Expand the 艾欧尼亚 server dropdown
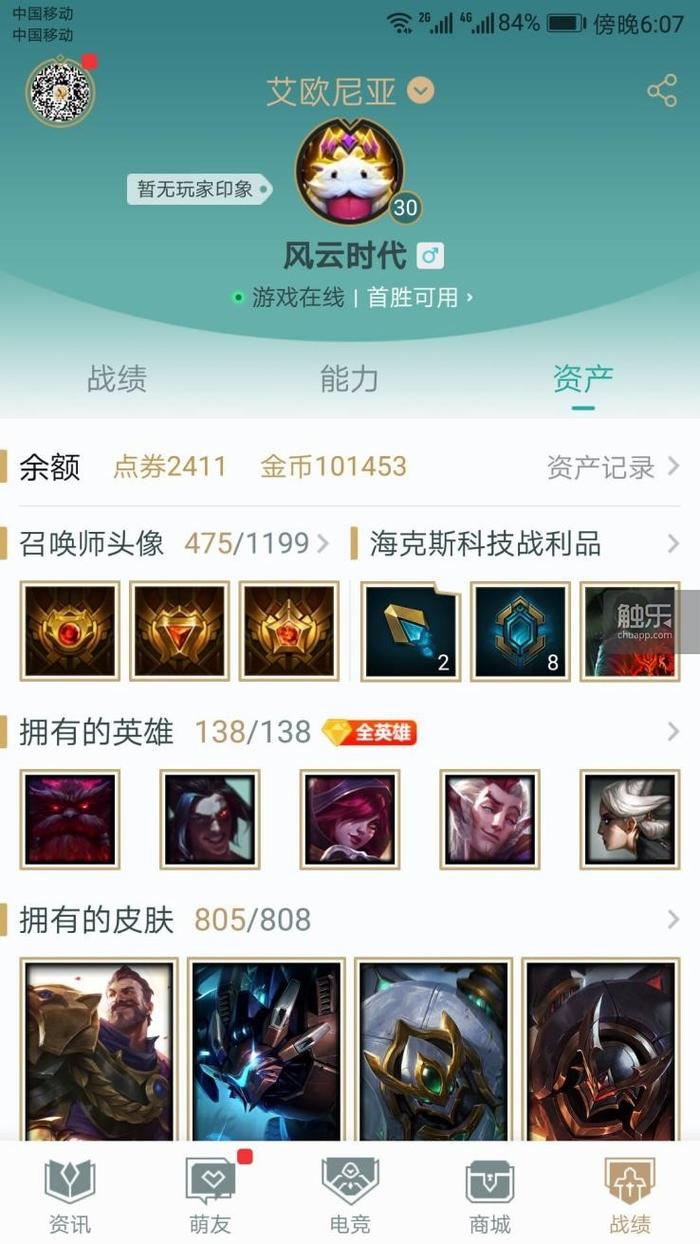 (421, 91)
